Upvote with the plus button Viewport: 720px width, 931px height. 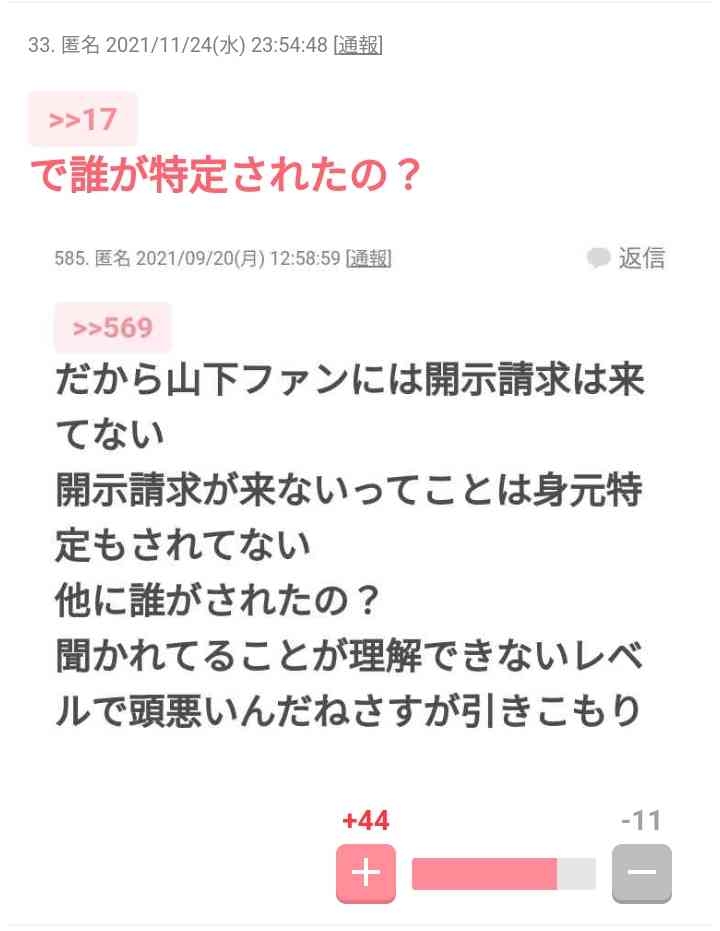366,873
